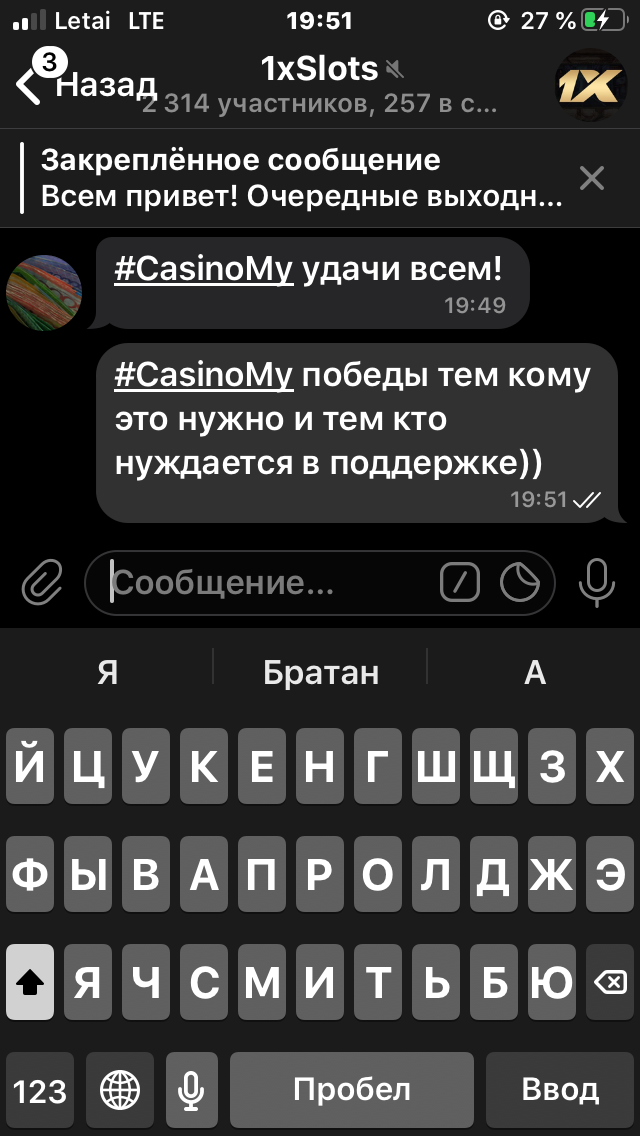Start keyboard dictation with the microphone key
640x1136 pixels.
[192, 1089]
